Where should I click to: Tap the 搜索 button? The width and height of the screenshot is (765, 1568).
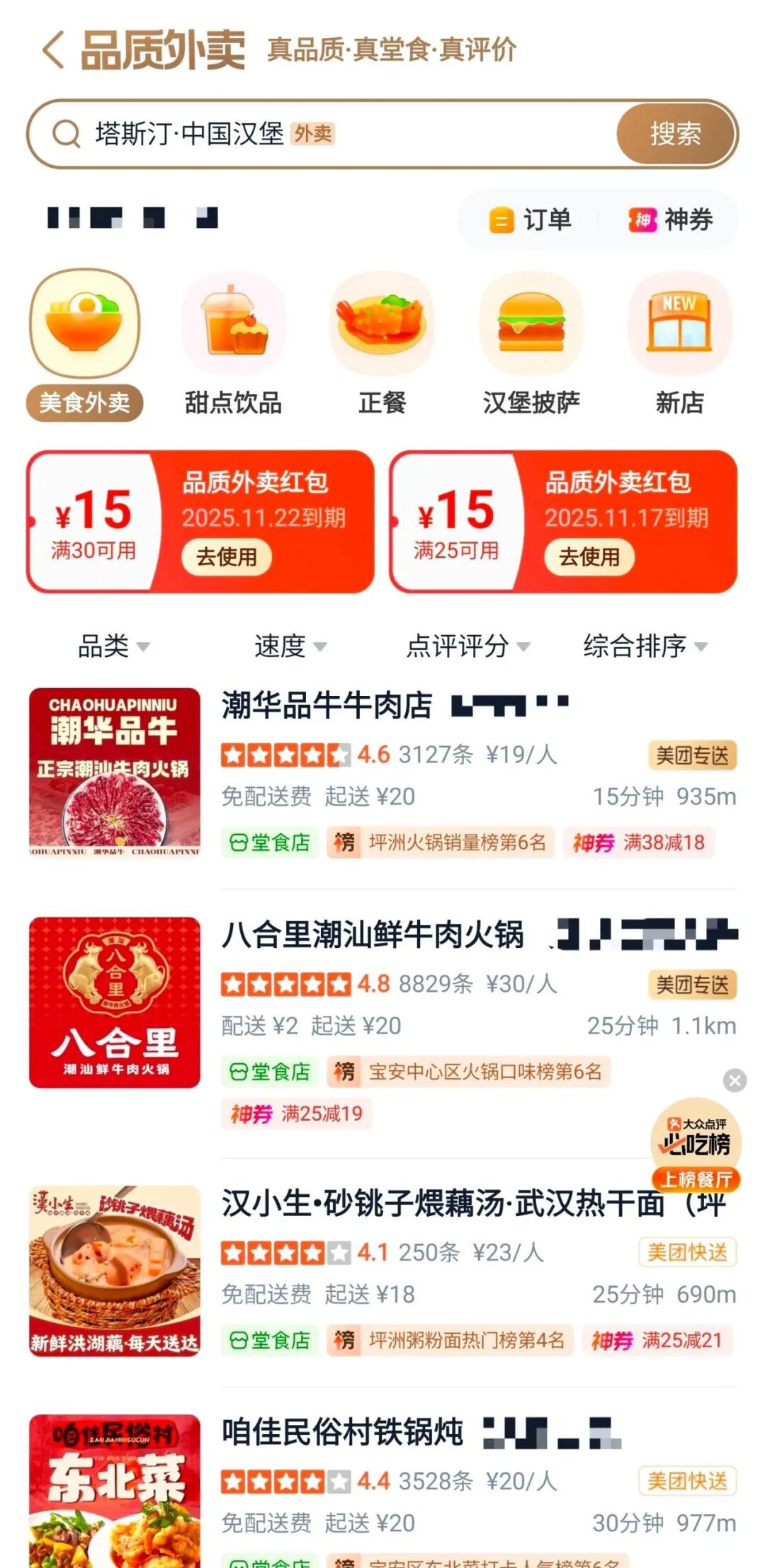click(675, 134)
